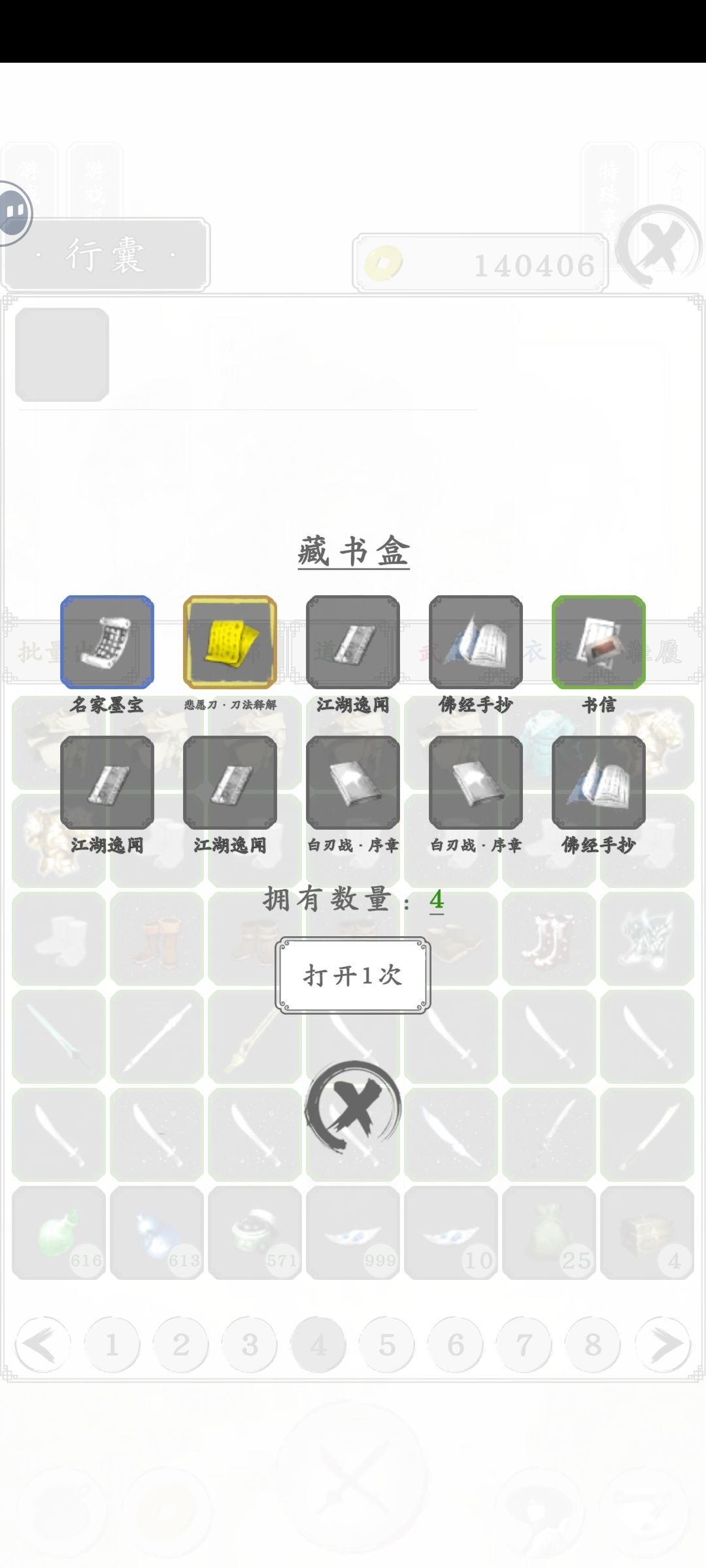Select the second 白刃战·序章 item icon
Image resolution: width=706 pixels, height=1568 pixels.
point(475,783)
